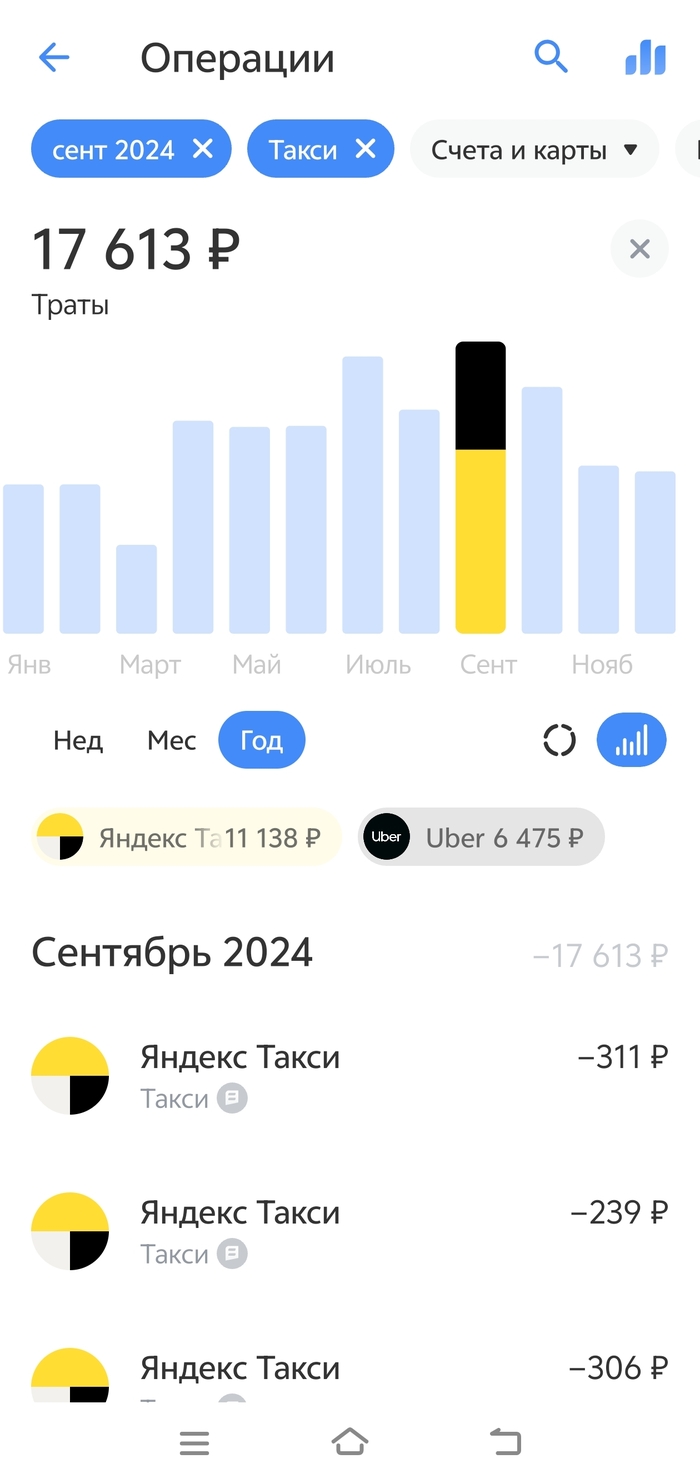
Task: Open search in operations
Action: pyautogui.click(x=551, y=57)
